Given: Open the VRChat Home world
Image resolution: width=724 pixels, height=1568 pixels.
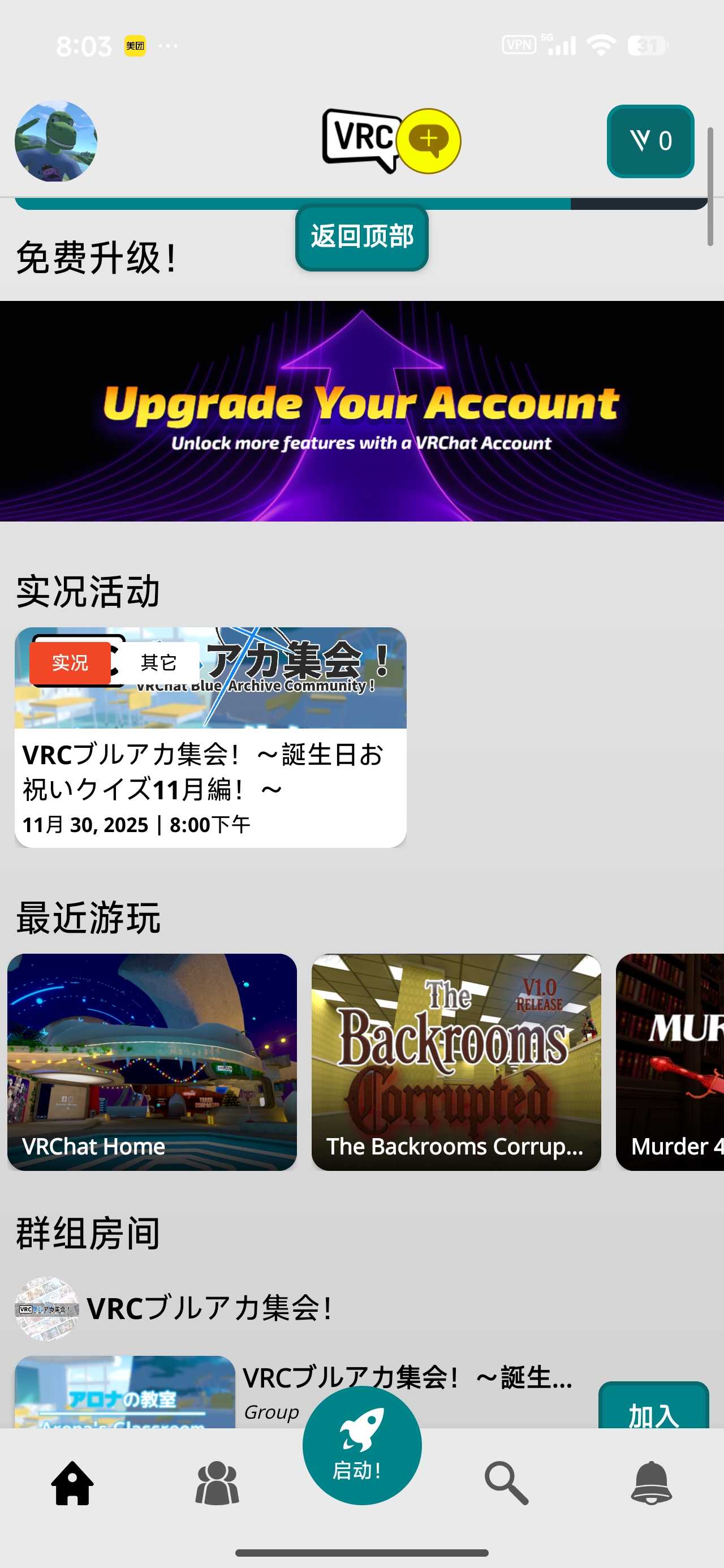Looking at the screenshot, I should pyautogui.click(x=152, y=1061).
